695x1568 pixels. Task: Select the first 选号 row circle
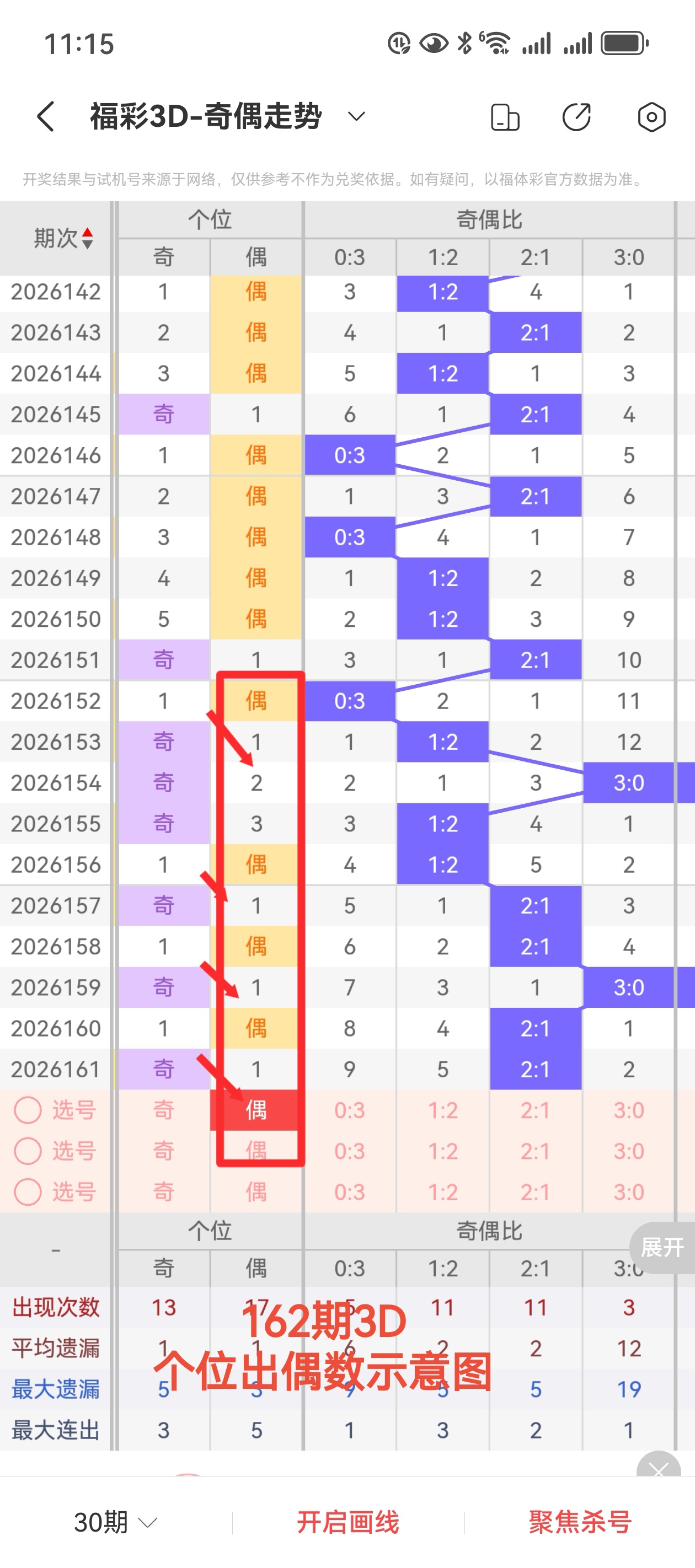[x=28, y=1110]
